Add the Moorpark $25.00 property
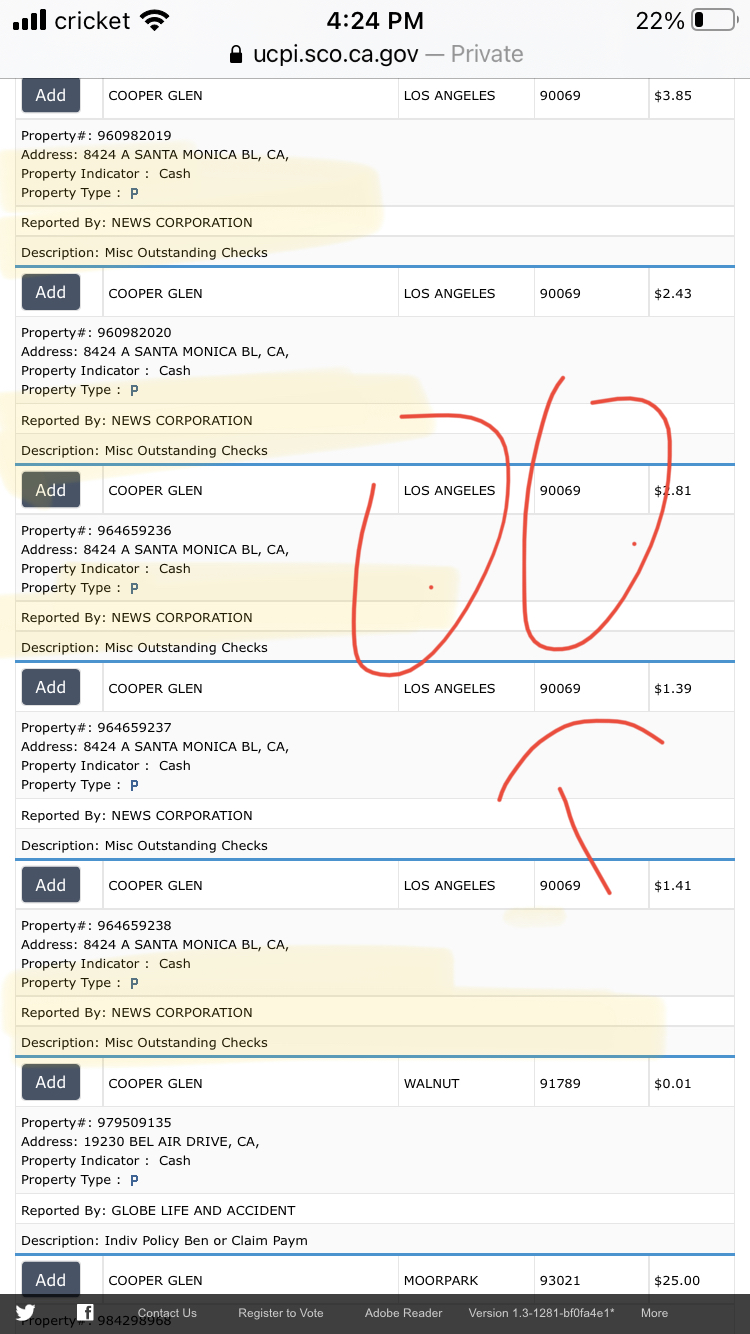This screenshot has width=750, height=1334. point(51,1279)
